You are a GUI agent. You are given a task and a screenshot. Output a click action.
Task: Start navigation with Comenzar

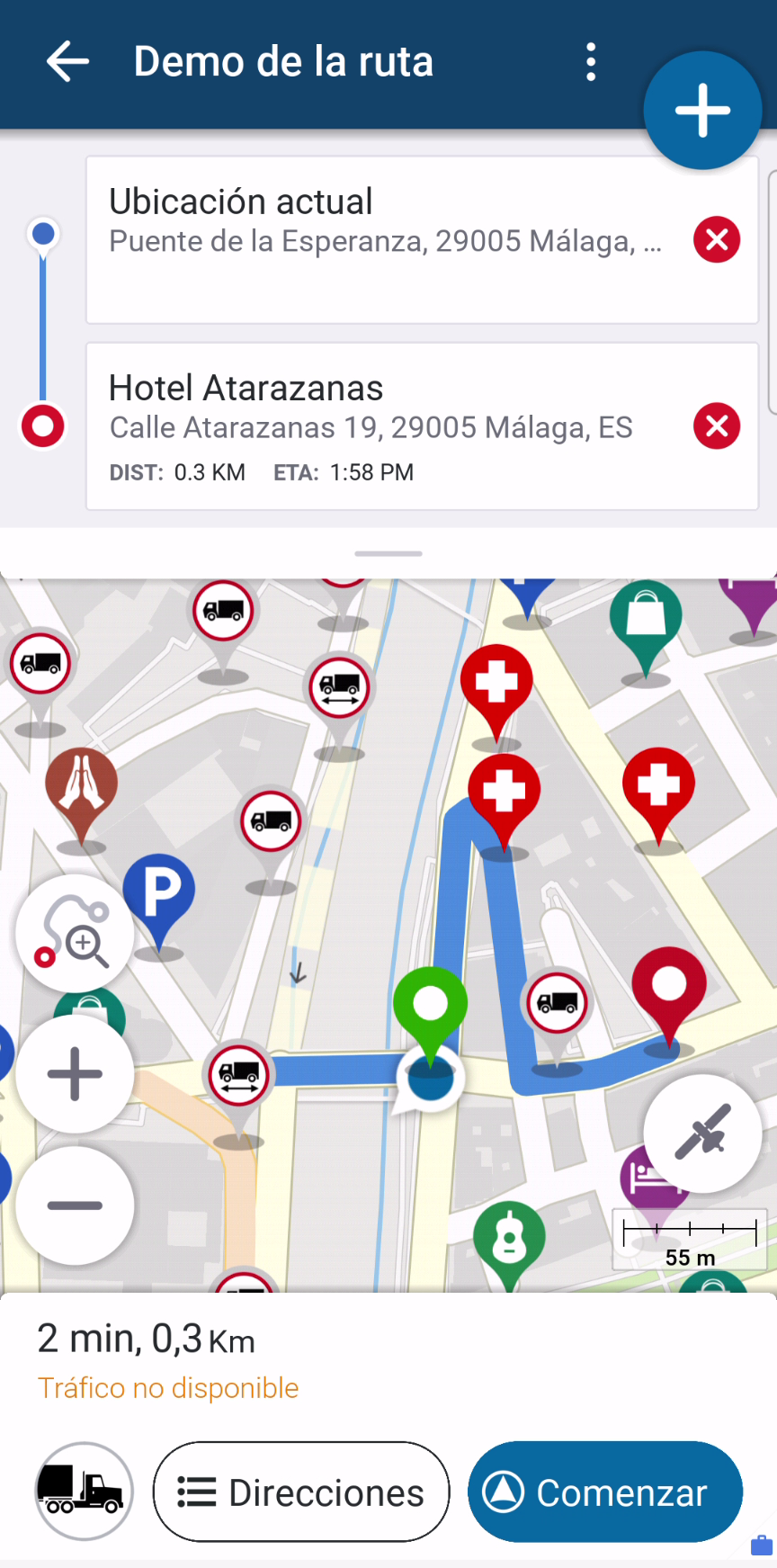click(605, 1492)
